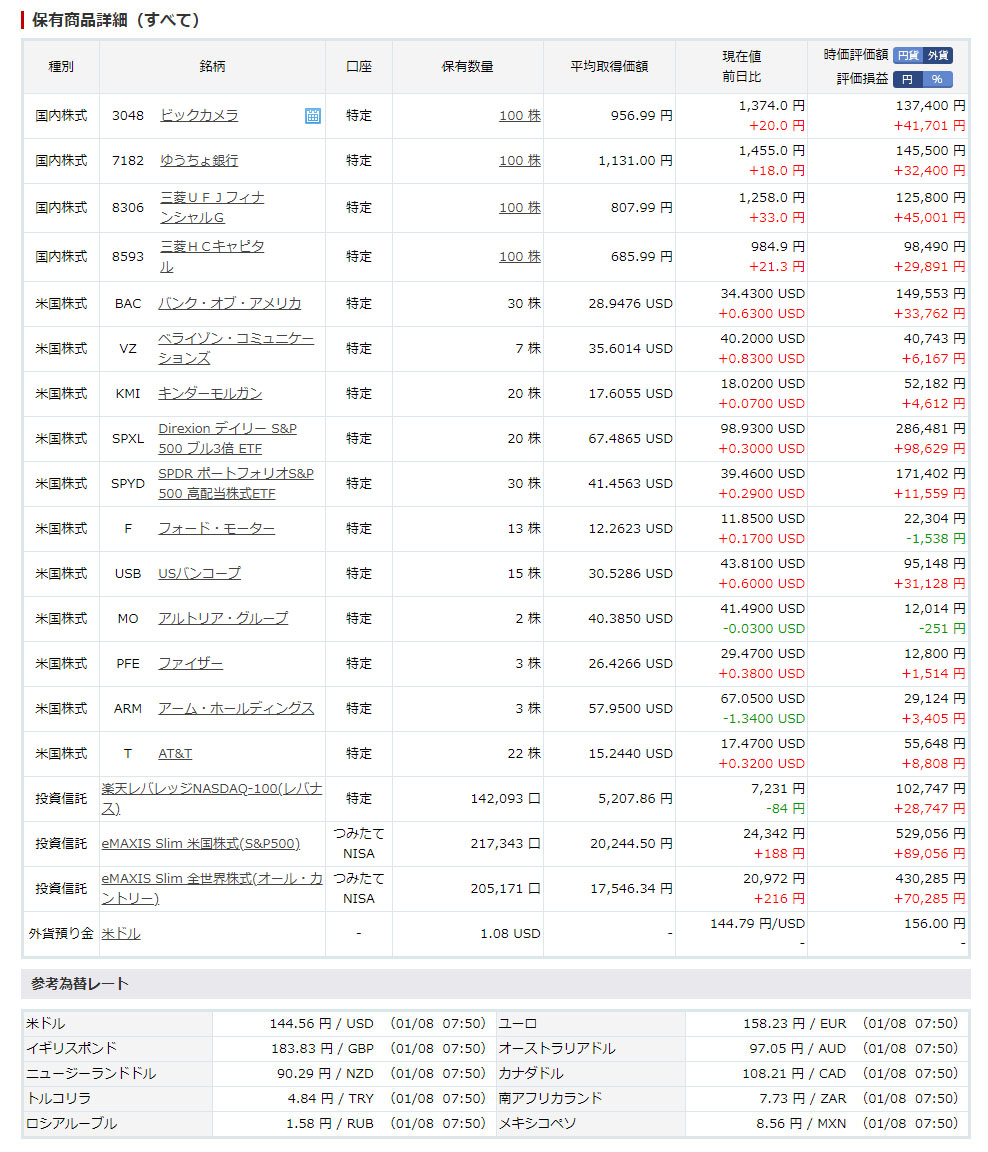Open eMAXIS Slim 米国株式(S&P500) fund
This screenshot has width=988, height=1152.
[x=200, y=843]
